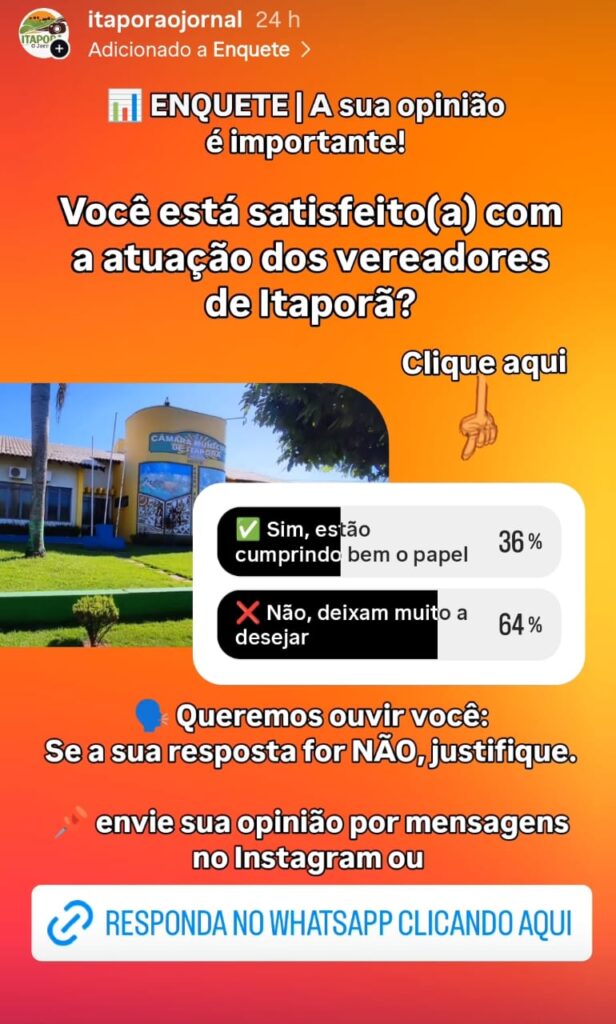The image size is (616, 1024).
Task: Select poll option 'Sim, estão cumprindo bem o papel'
Action: 388,542
